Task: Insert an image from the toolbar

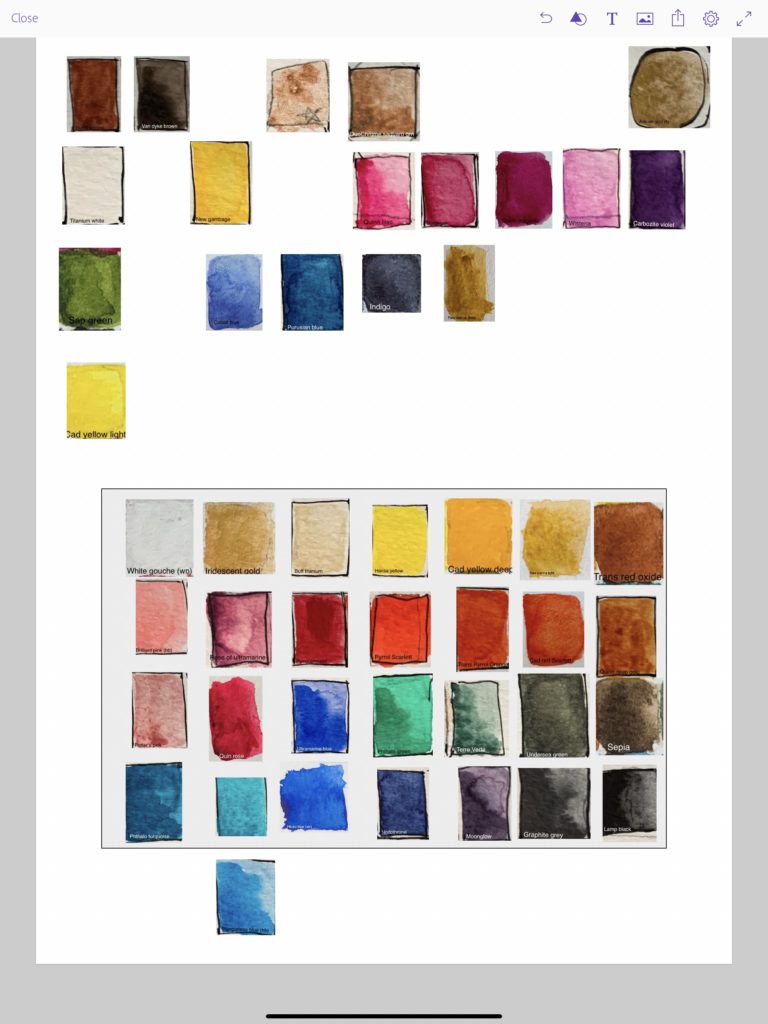Action: coord(645,18)
